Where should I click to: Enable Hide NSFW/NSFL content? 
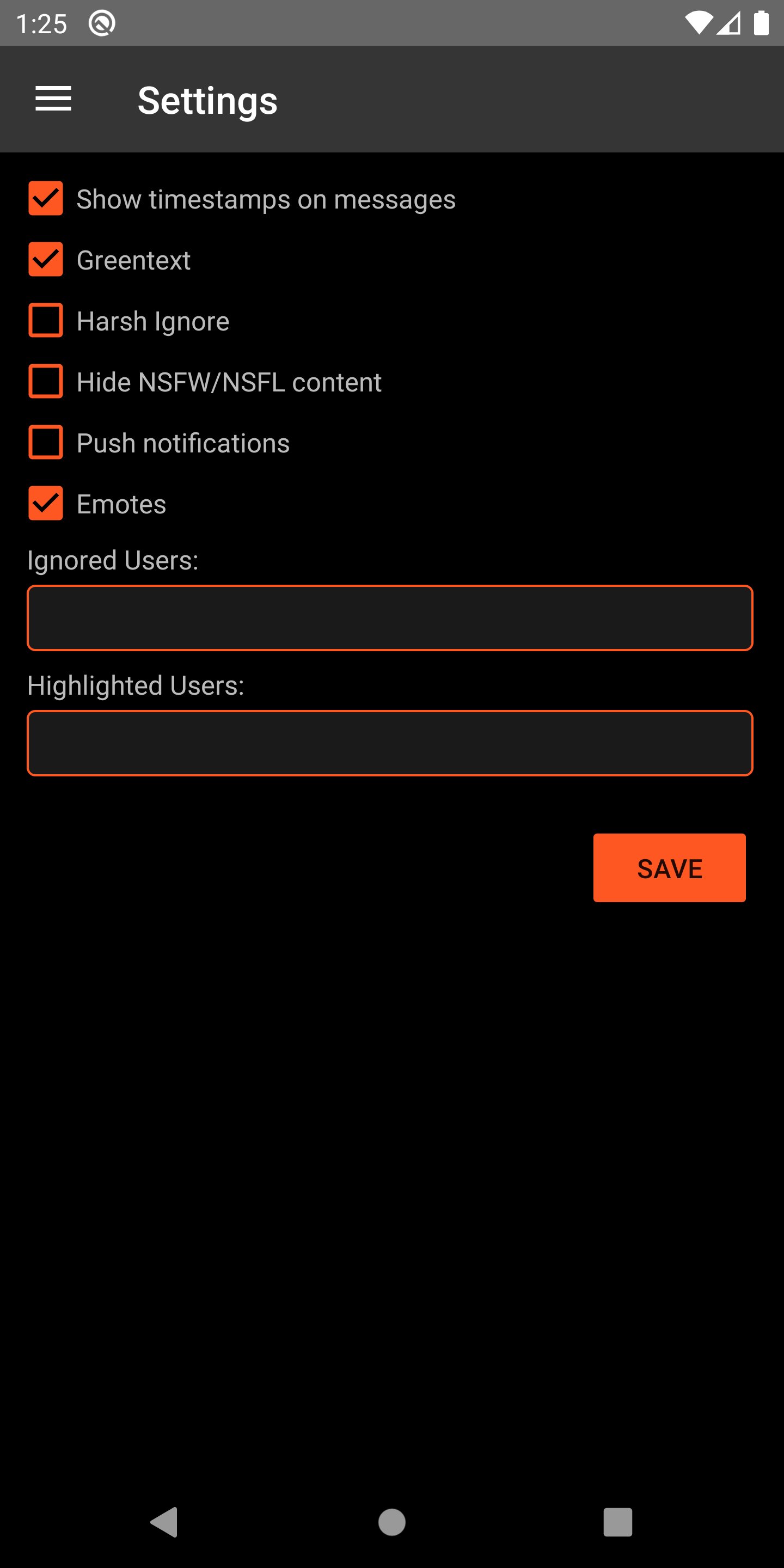[46, 382]
